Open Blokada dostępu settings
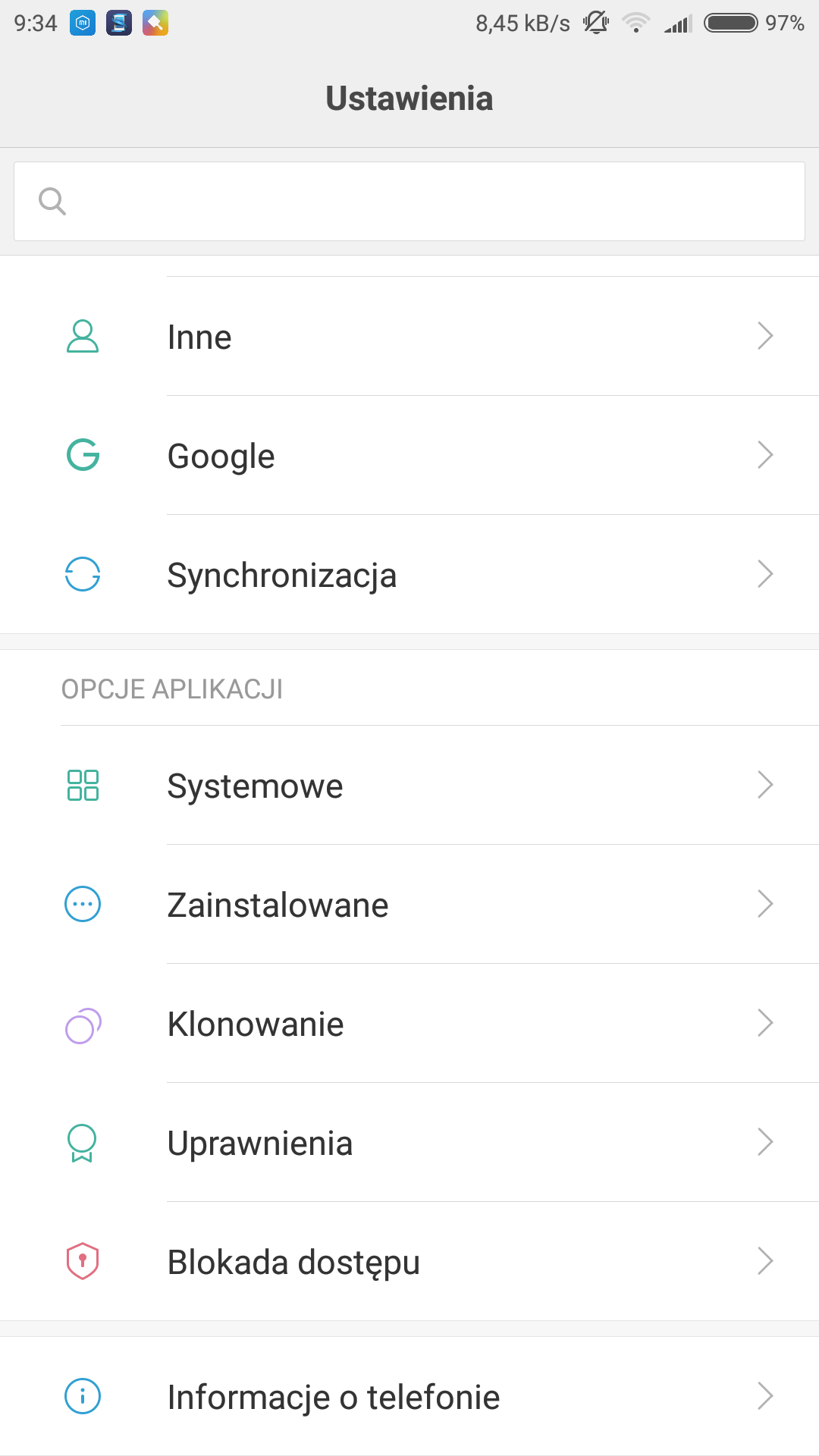 coord(409,1262)
